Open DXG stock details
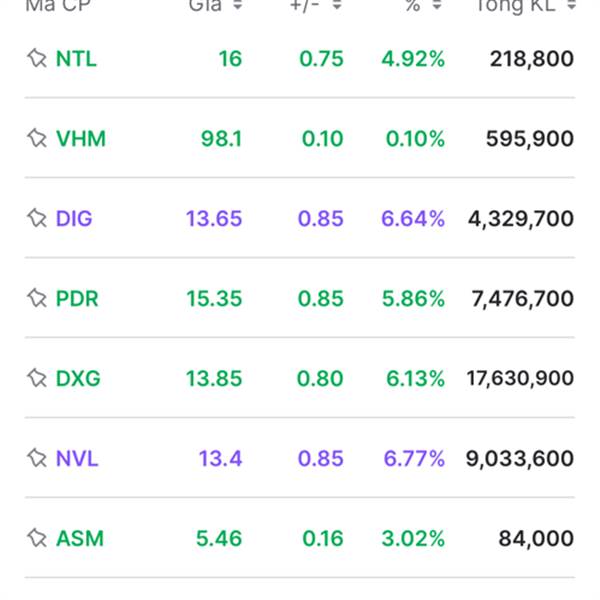The image size is (600, 600). click(78, 378)
